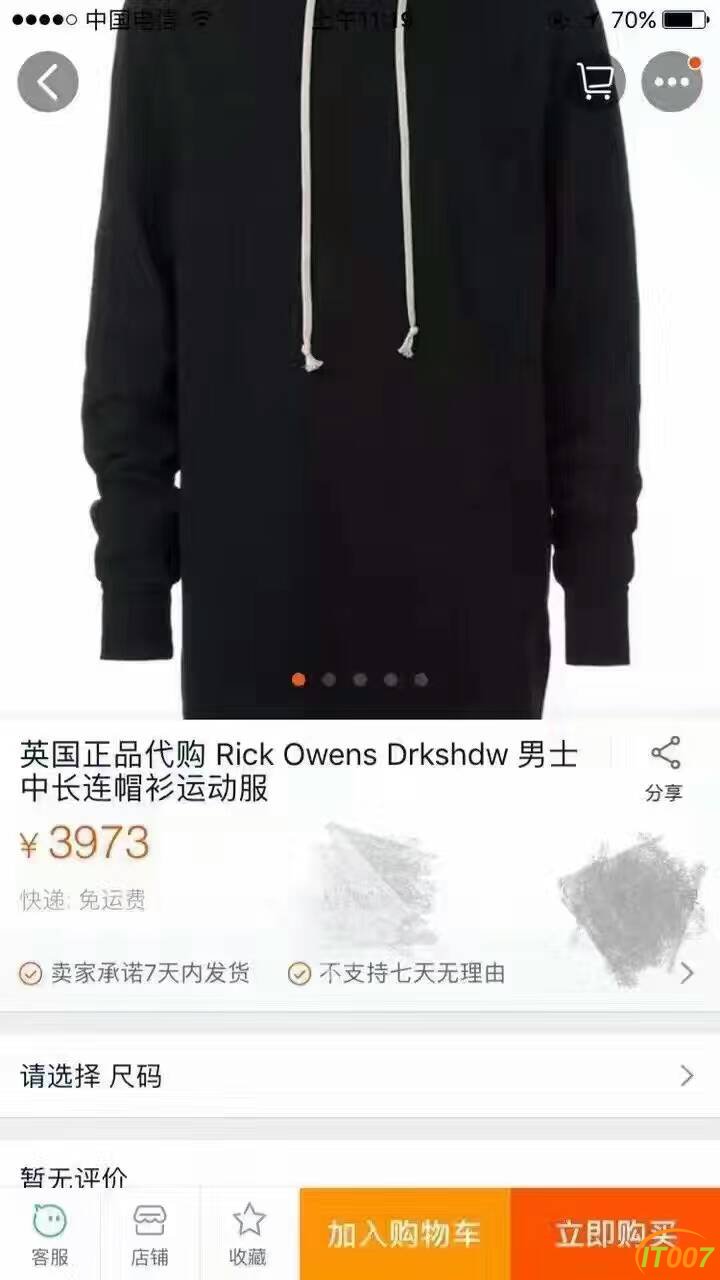Contact 客服 customer service

pos(50,1234)
